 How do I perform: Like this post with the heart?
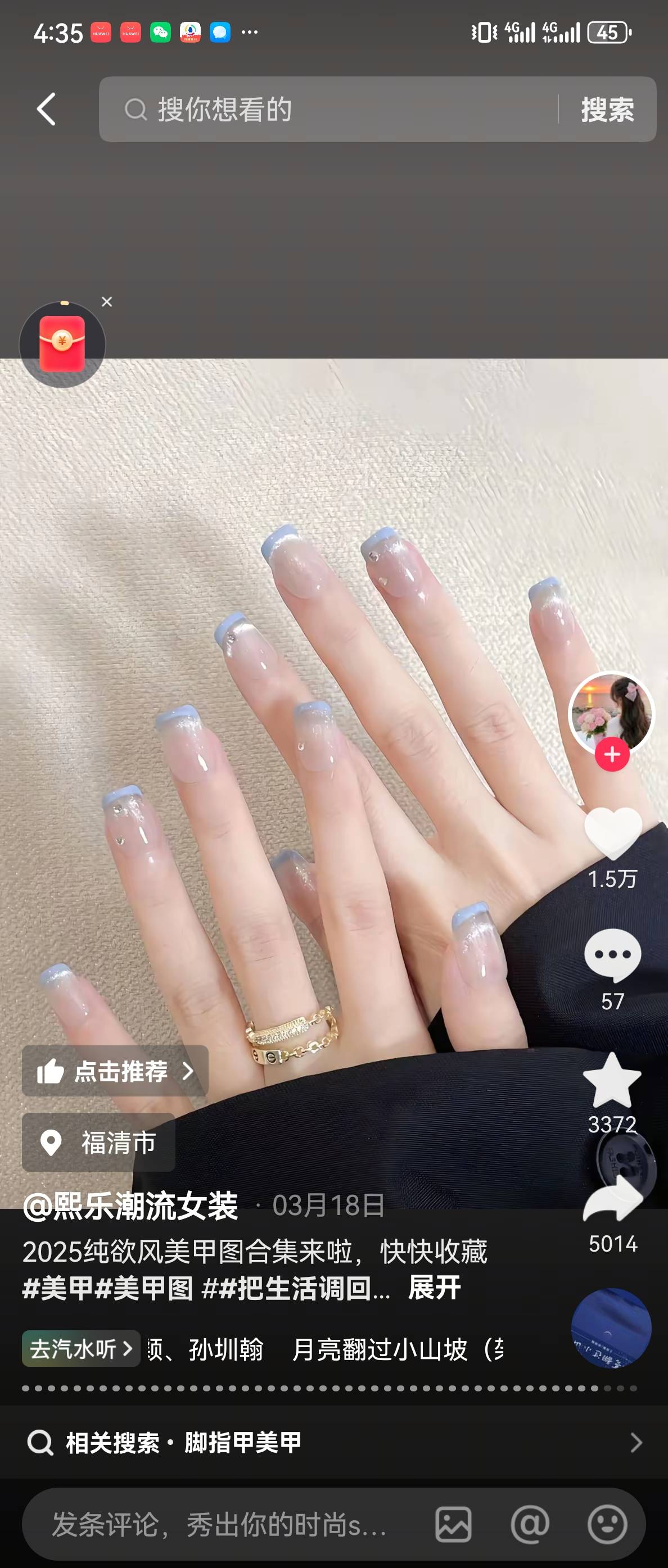coord(612,834)
